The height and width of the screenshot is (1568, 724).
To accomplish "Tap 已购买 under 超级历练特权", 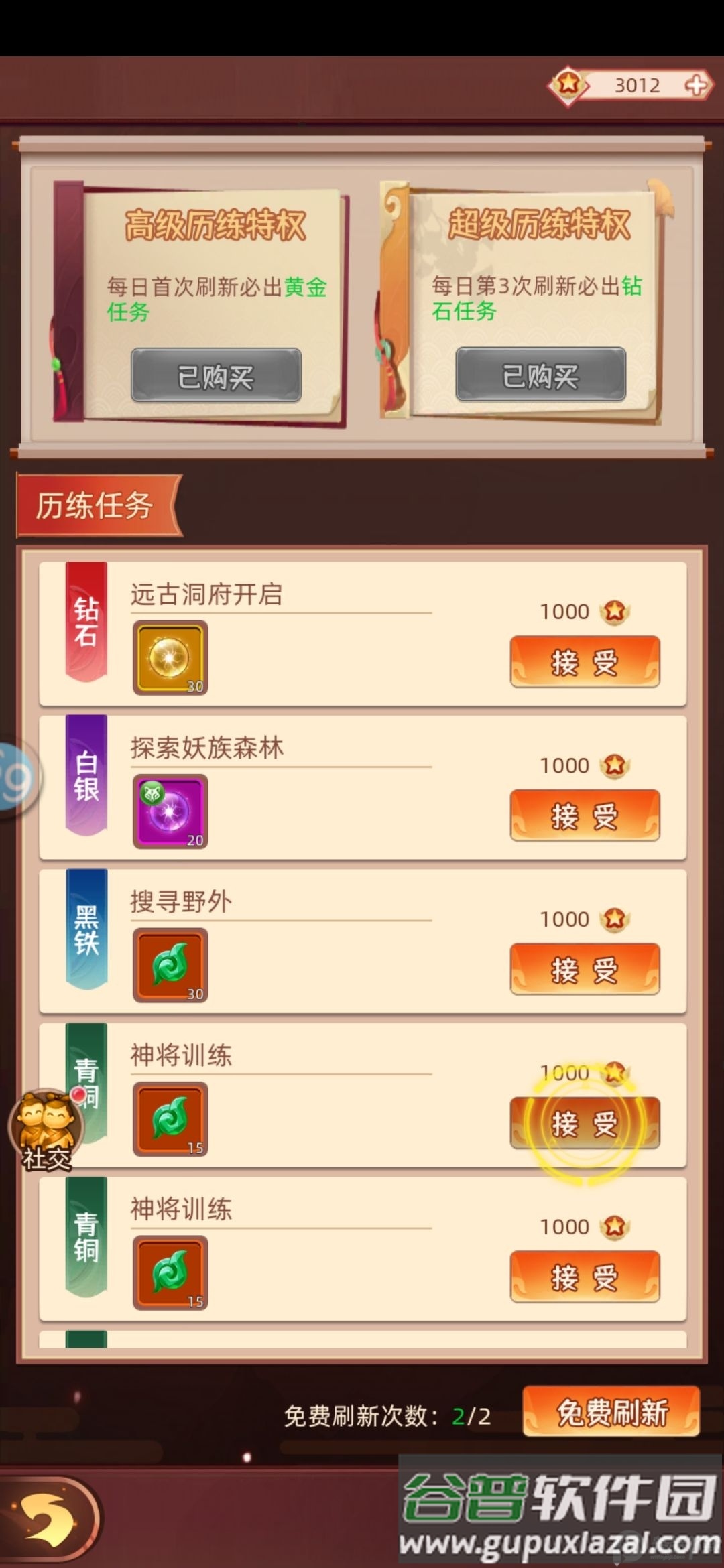I will 540,375.
